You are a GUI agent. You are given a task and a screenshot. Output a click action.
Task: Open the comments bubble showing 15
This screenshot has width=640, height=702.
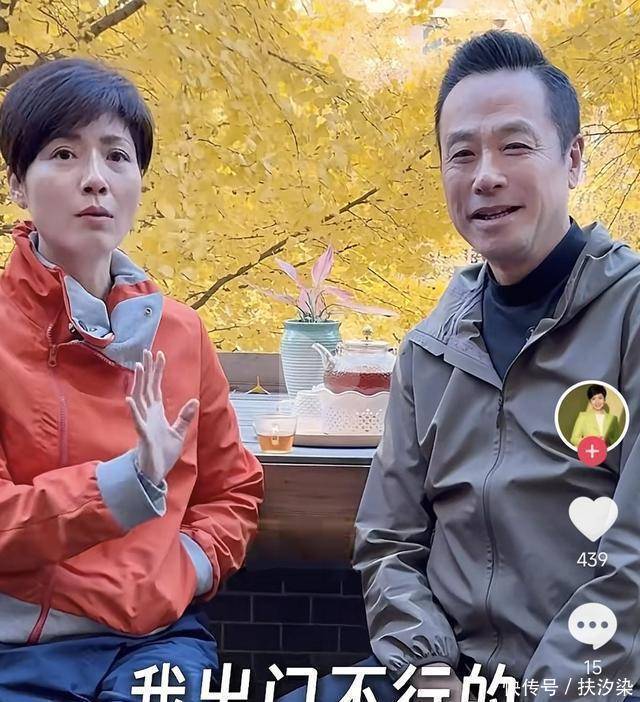(593, 626)
